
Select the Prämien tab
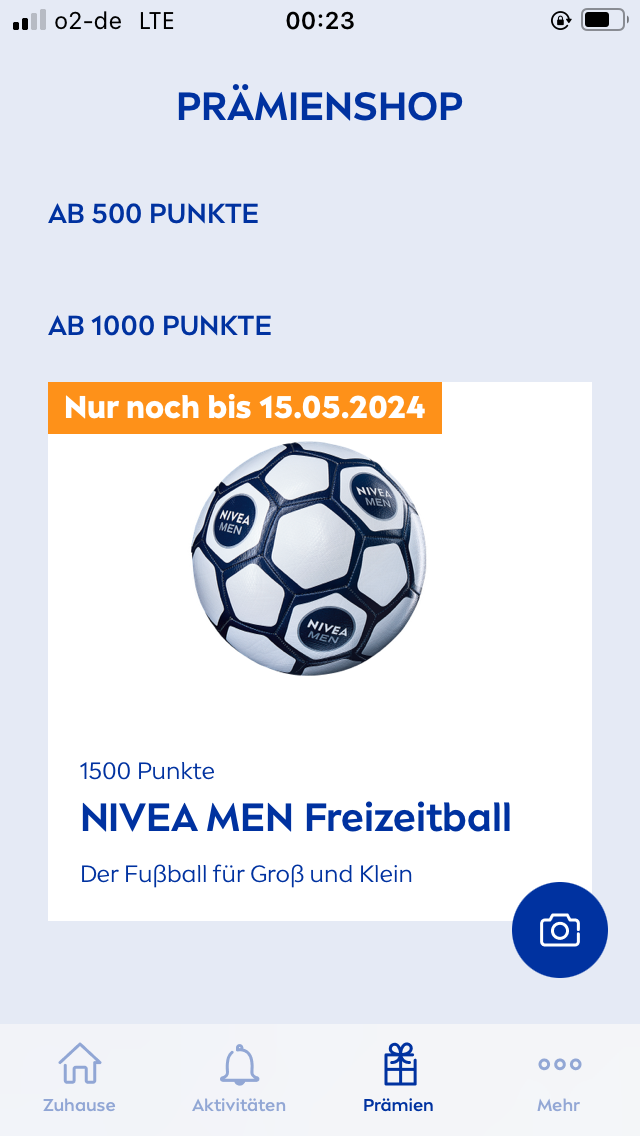click(x=399, y=1078)
